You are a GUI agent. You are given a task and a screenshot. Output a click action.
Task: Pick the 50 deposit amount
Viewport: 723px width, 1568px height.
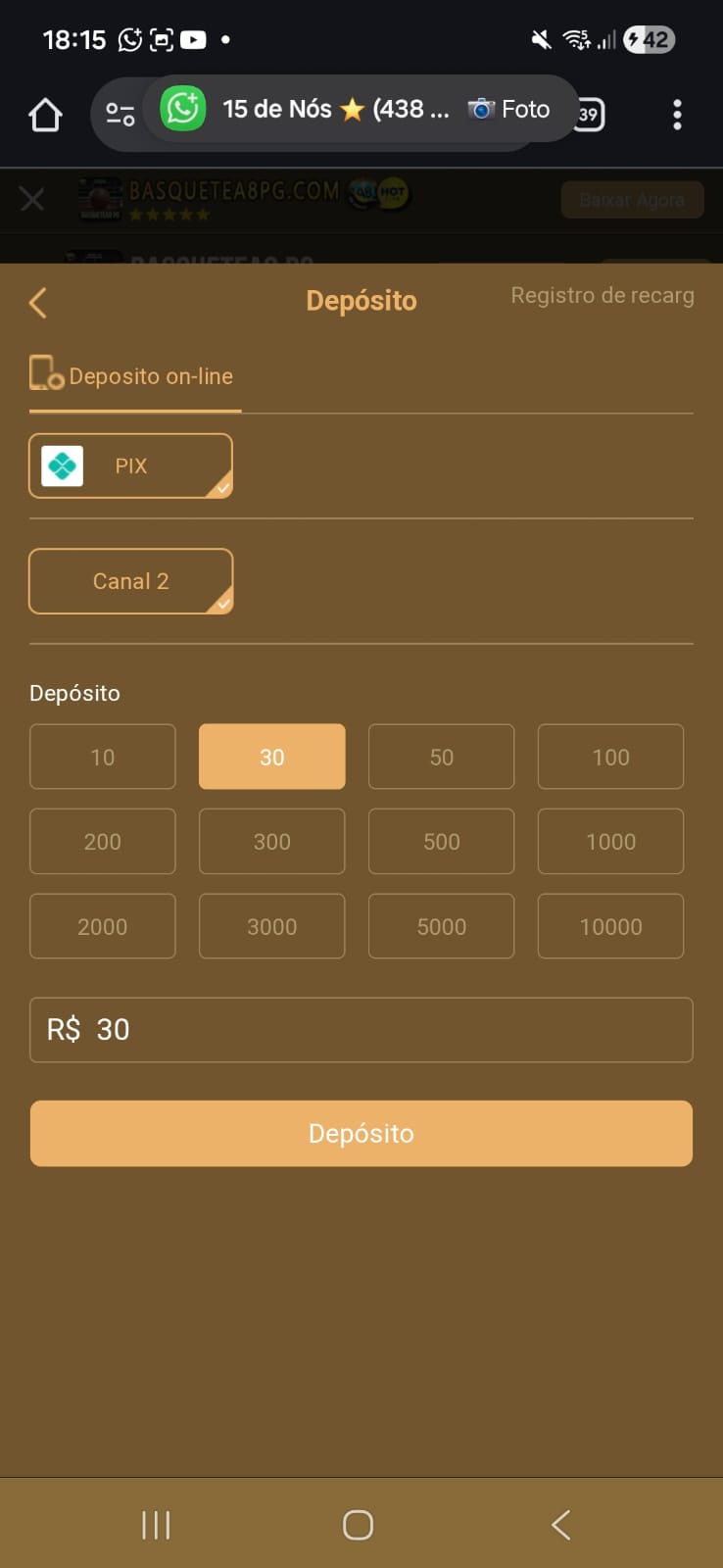441,757
